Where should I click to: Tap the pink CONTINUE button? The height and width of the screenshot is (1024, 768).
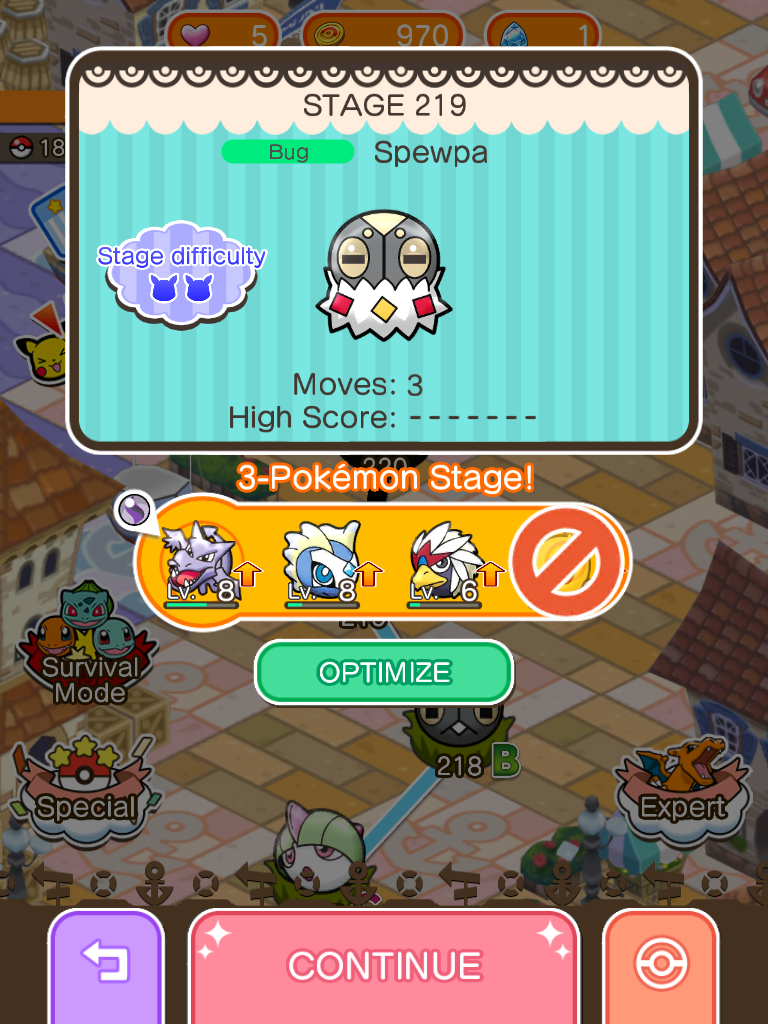384,965
